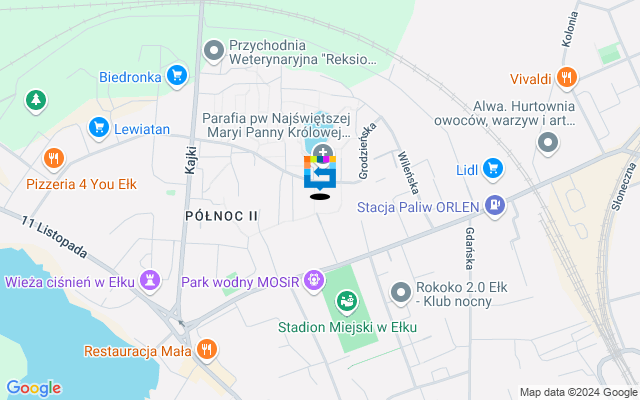Open Przychodnia Weterynaryjna marker
640x400 pixels.
[x=213, y=49]
